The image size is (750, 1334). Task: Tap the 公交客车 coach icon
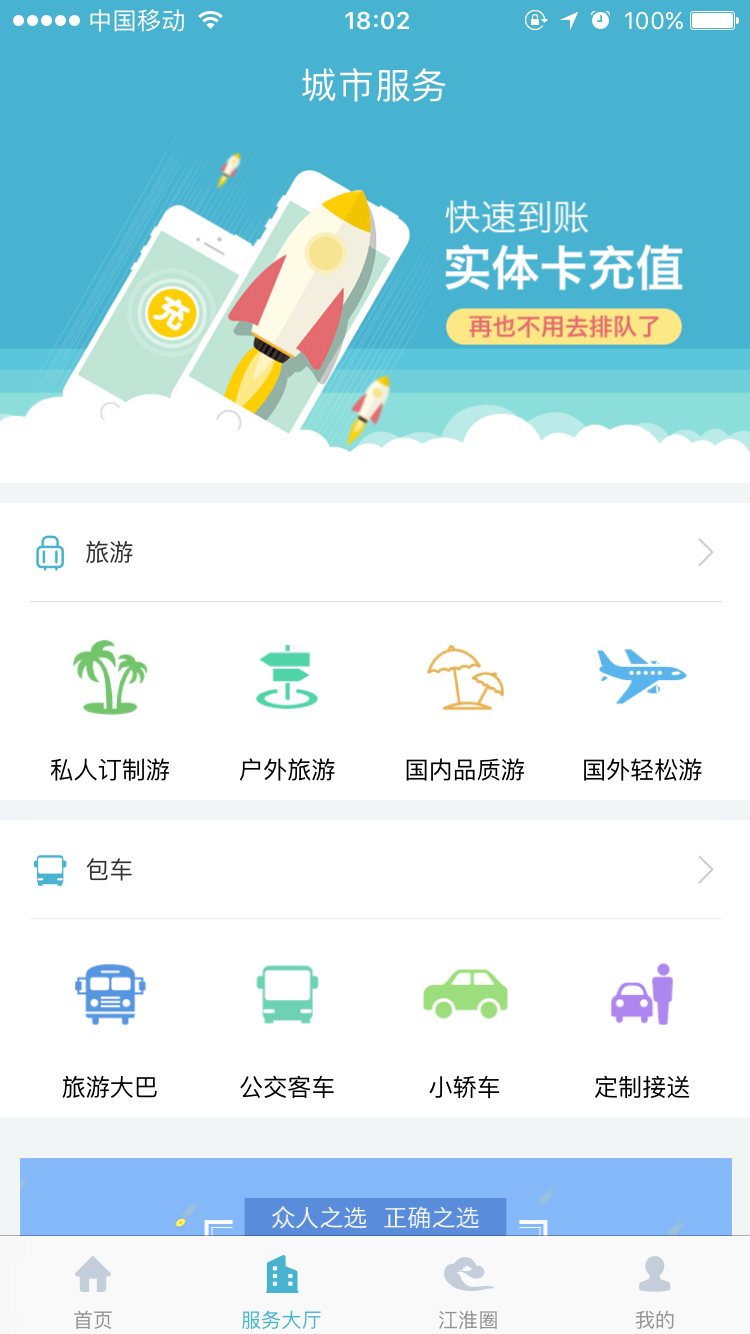[287, 995]
